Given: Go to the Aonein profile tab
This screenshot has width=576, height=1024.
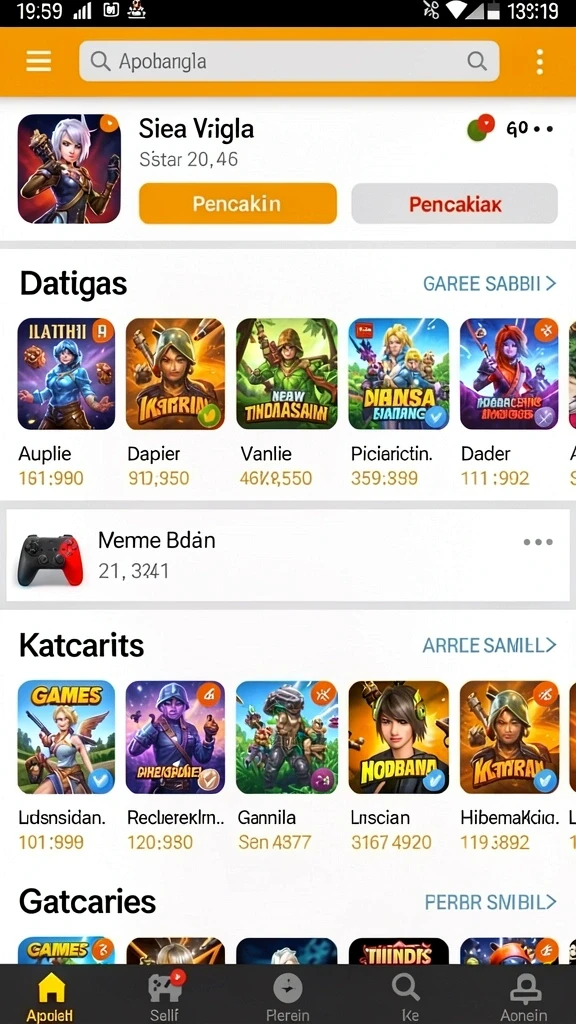Looking at the screenshot, I should 524,995.
